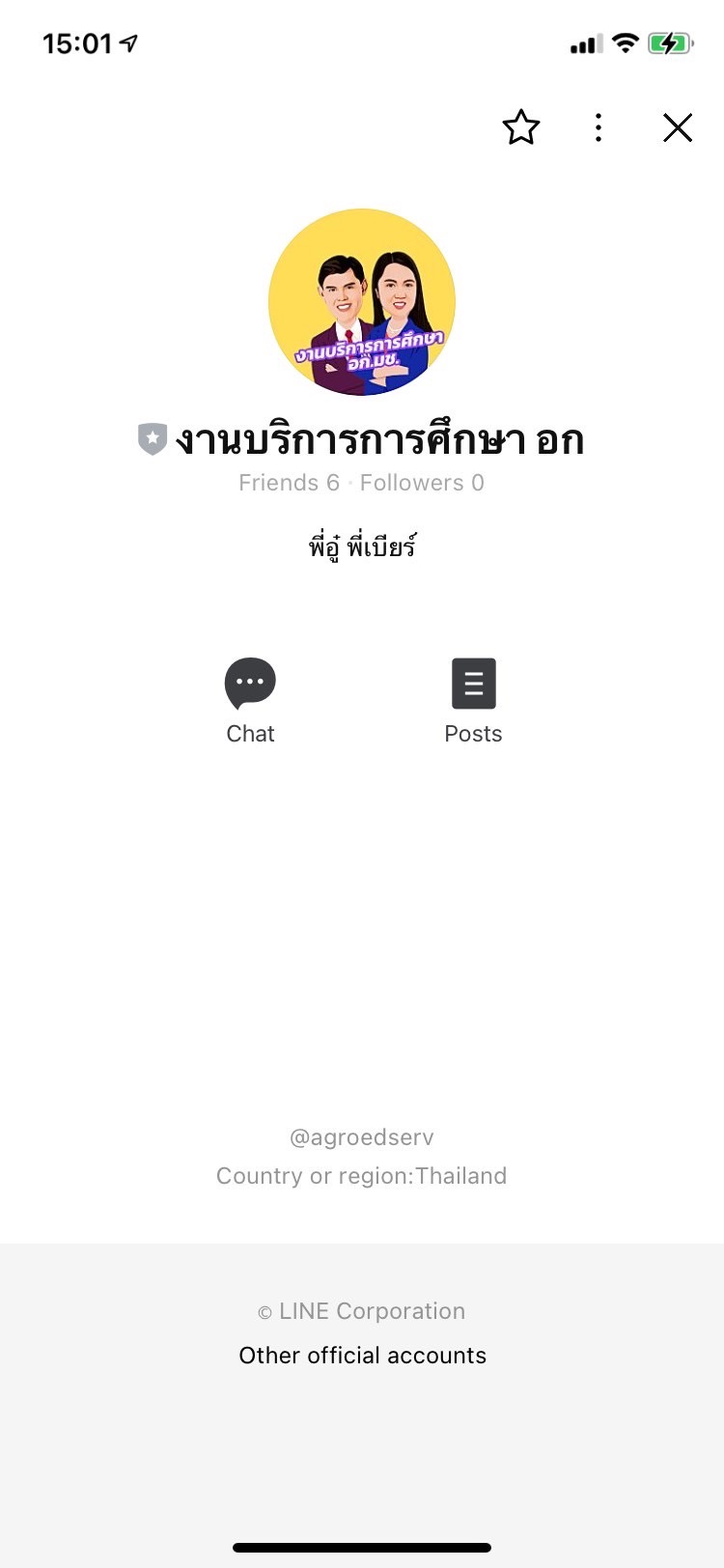Start a Chat with this account
Image resolution: width=724 pixels, height=1568 pixels.
pyautogui.click(x=250, y=699)
